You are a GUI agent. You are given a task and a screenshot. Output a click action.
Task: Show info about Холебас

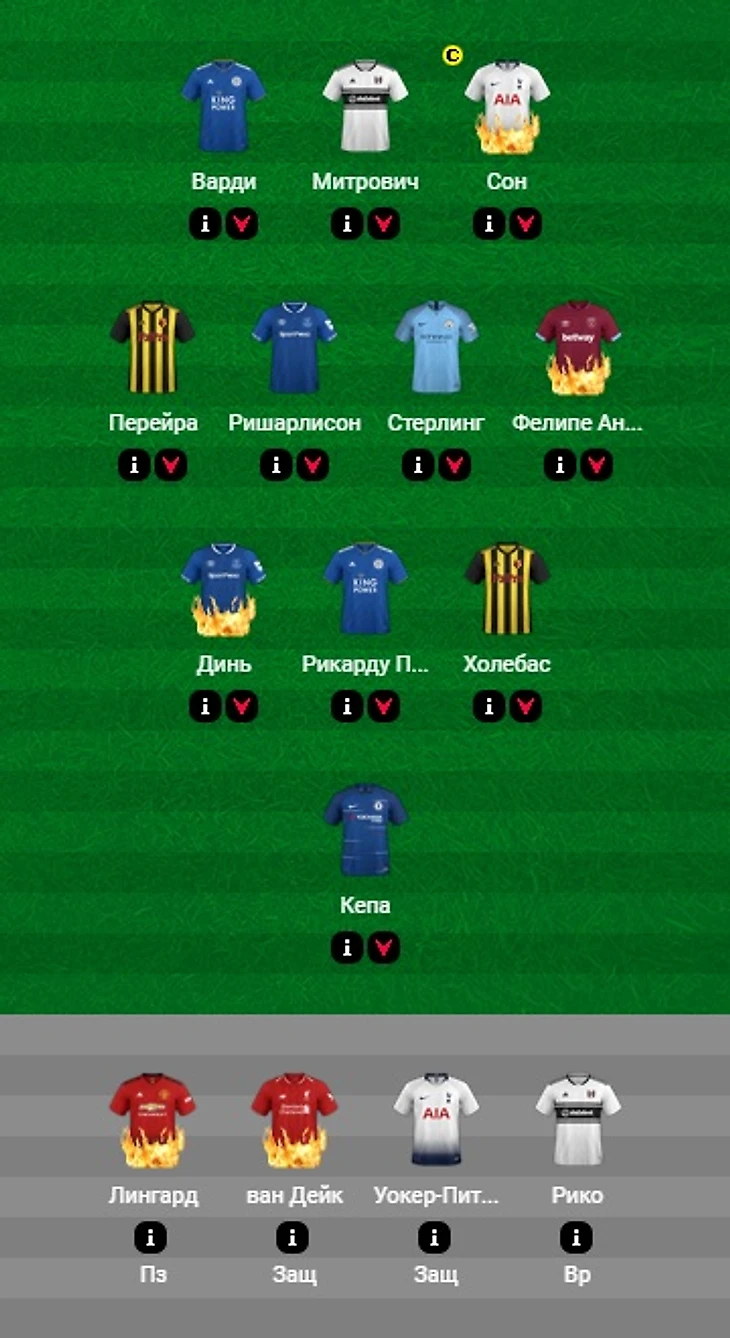[489, 707]
